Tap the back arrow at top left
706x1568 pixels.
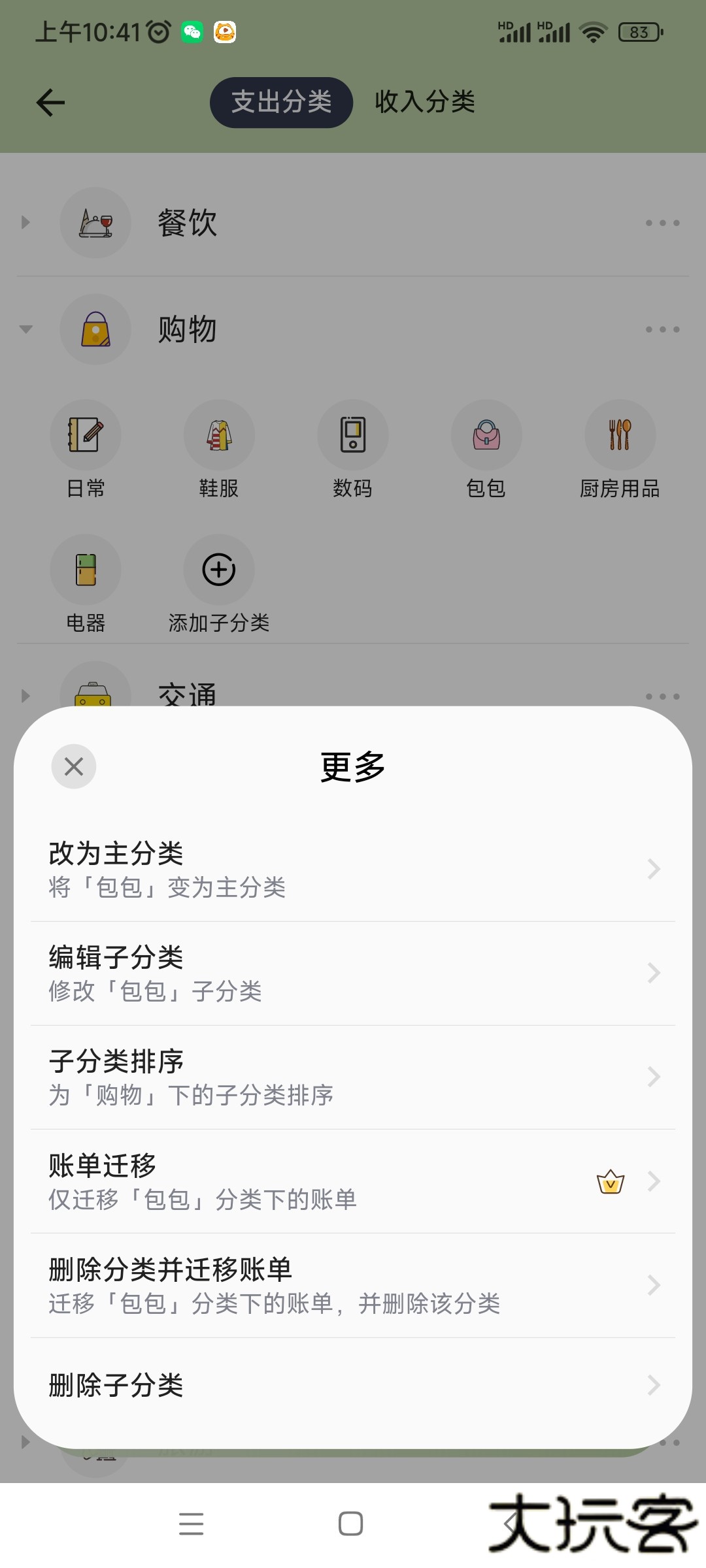pyautogui.click(x=50, y=102)
